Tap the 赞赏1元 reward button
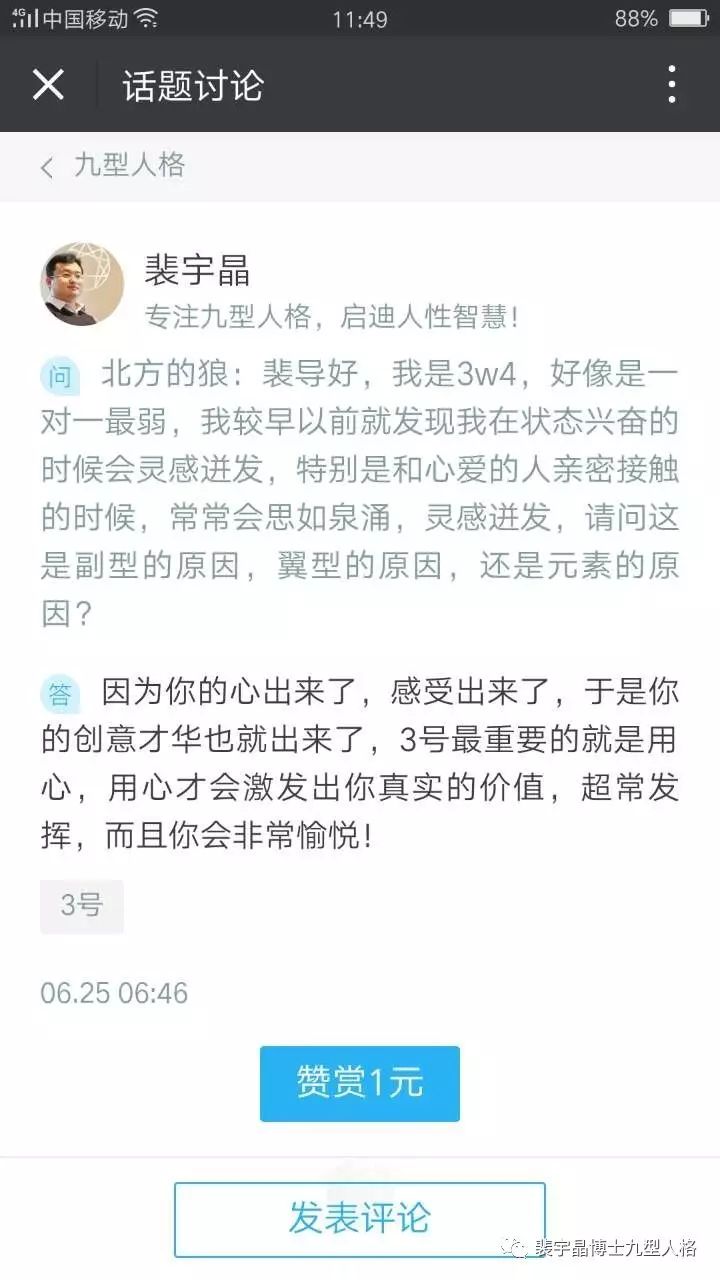This screenshot has width=720, height=1280. 360,1083
